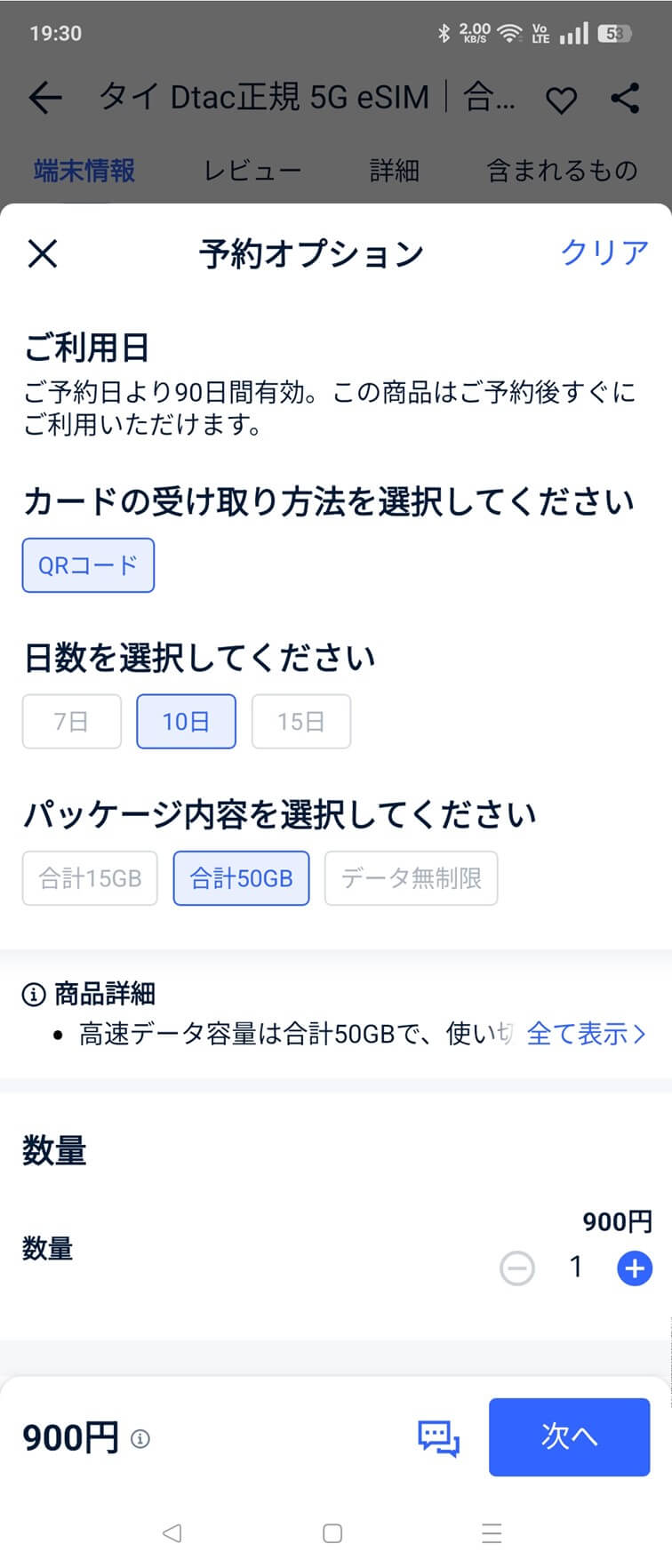The width and height of the screenshot is (672, 1568).
Task: Select the 10日 duration chip
Action: 186,721
